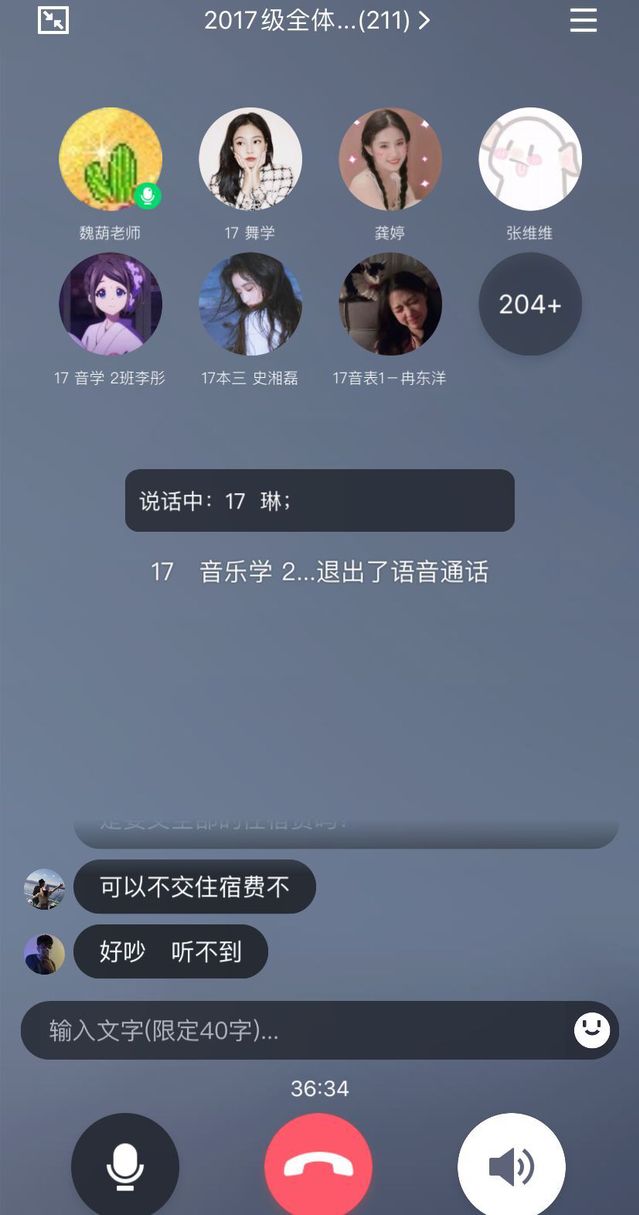Viewport: 639px width, 1215px height.
Task: Tap 魏葫老师's avatar
Action: (110, 159)
